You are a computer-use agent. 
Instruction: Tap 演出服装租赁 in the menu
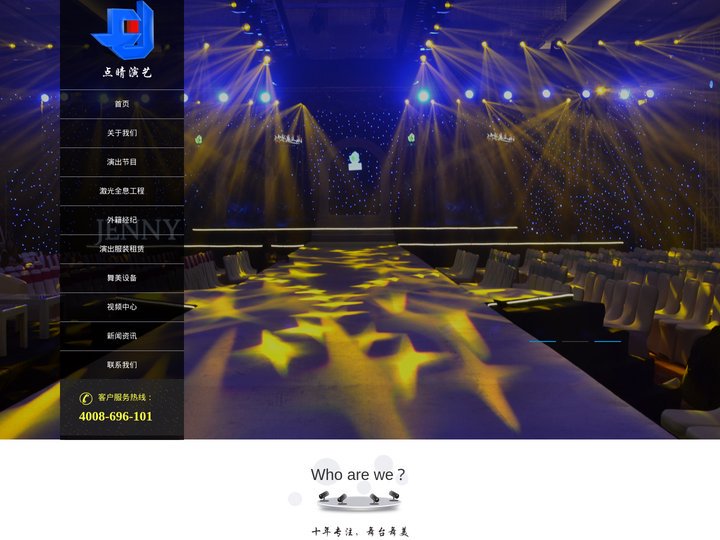[x=122, y=249]
